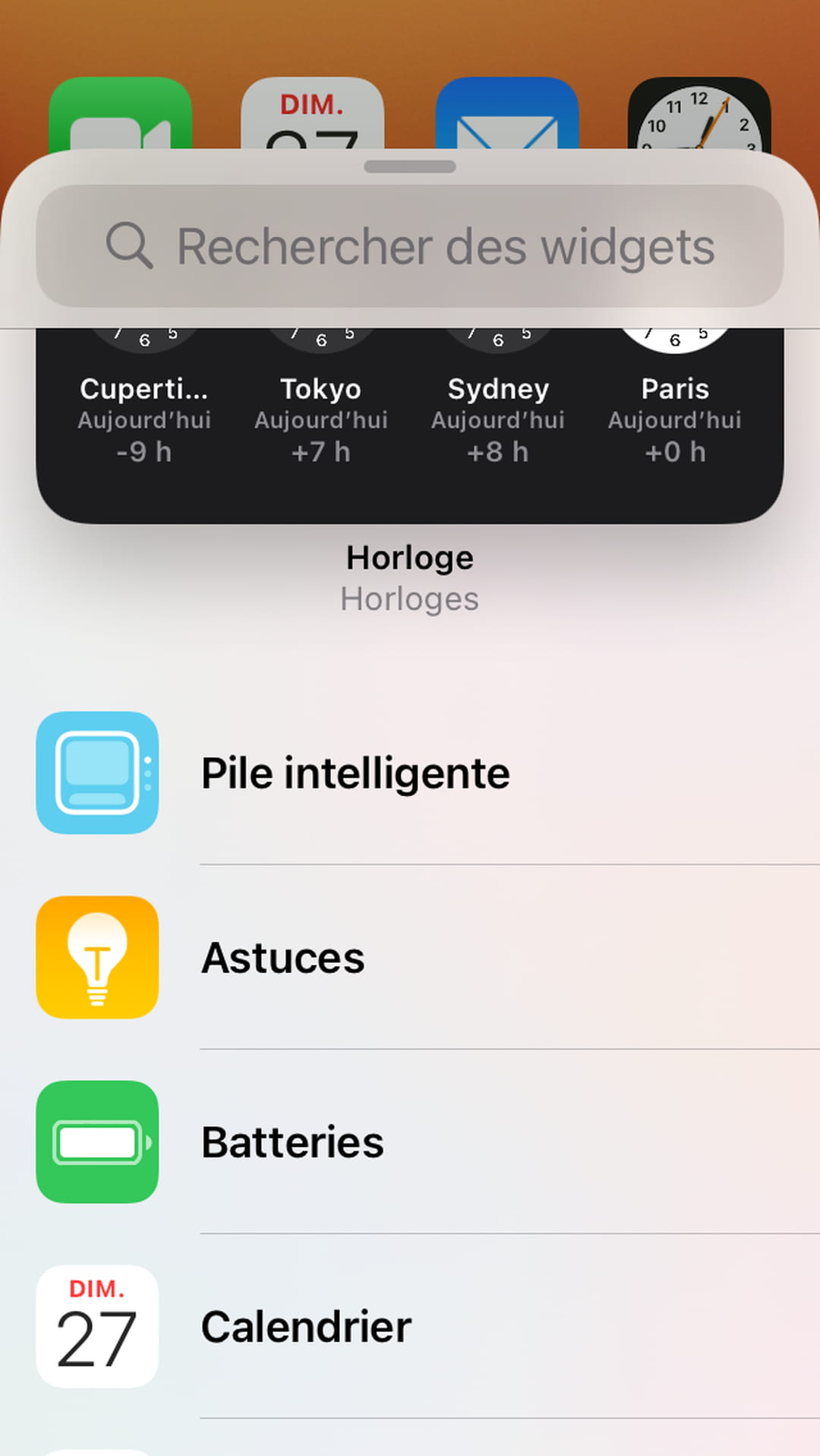The height and width of the screenshot is (1456, 820).
Task: Open the Astuces widget row
Action: (x=410, y=957)
